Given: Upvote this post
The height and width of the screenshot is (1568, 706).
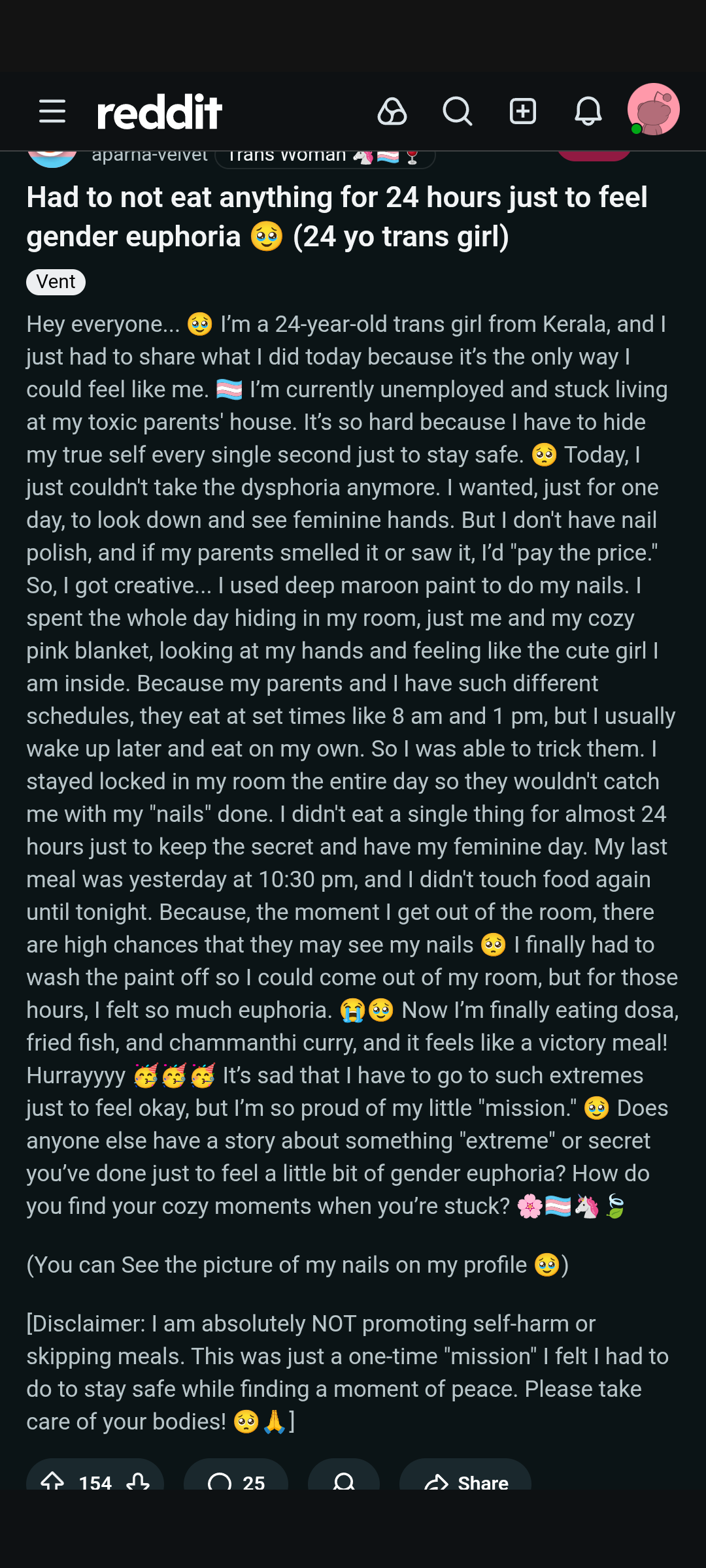Looking at the screenshot, I should pos(52,1480).
